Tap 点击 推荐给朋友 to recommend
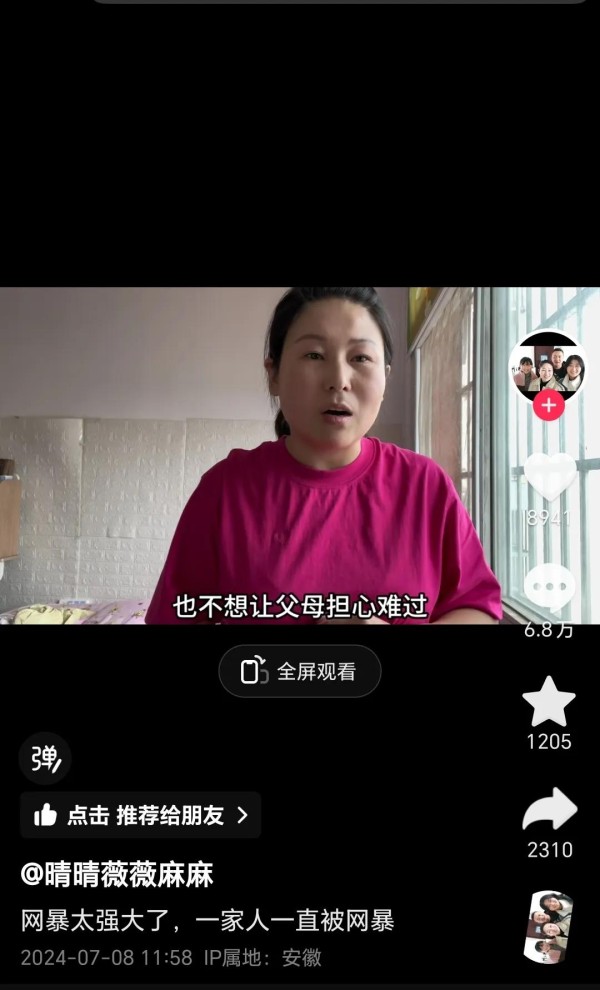The height and width of the screenshot is (990, 600). [140, 815]
